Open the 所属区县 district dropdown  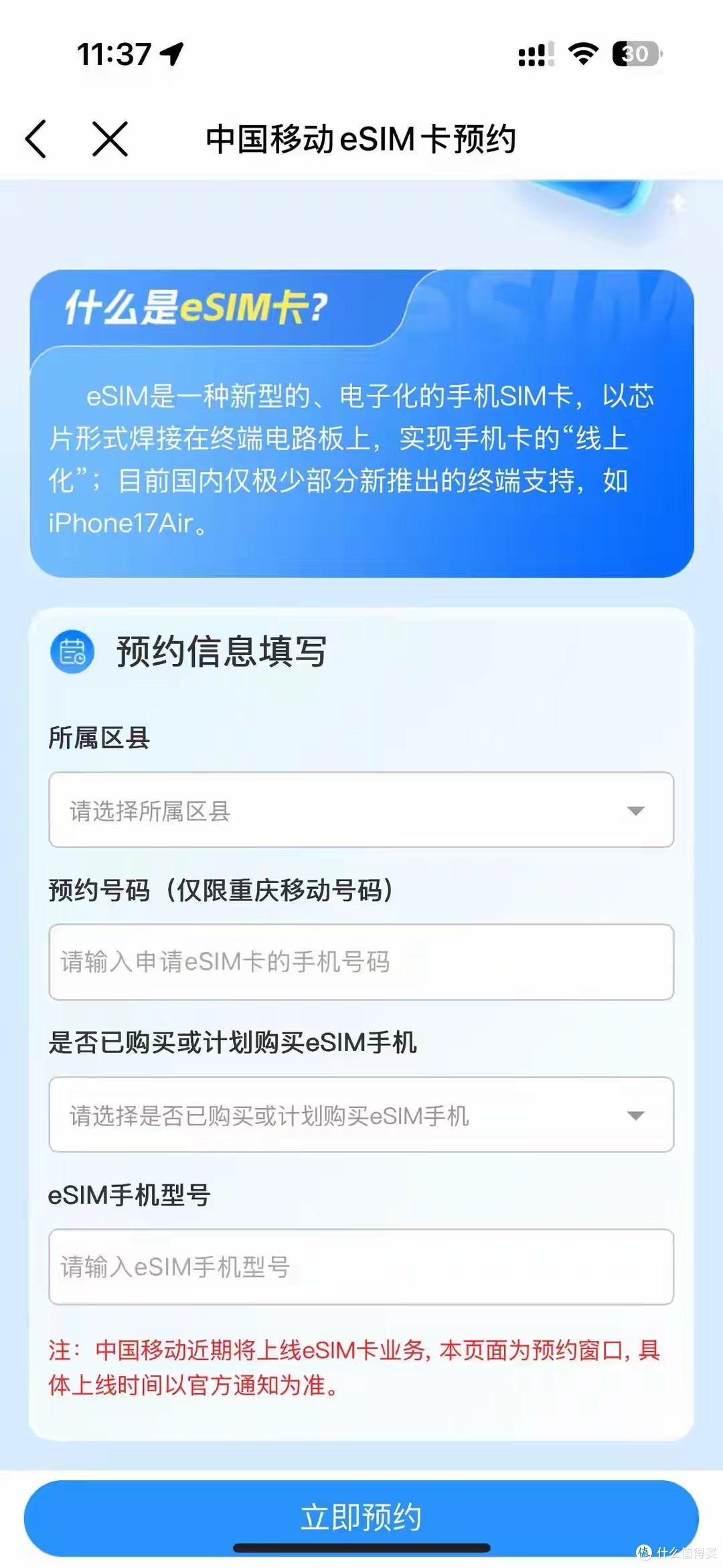[x=361, y=810]
